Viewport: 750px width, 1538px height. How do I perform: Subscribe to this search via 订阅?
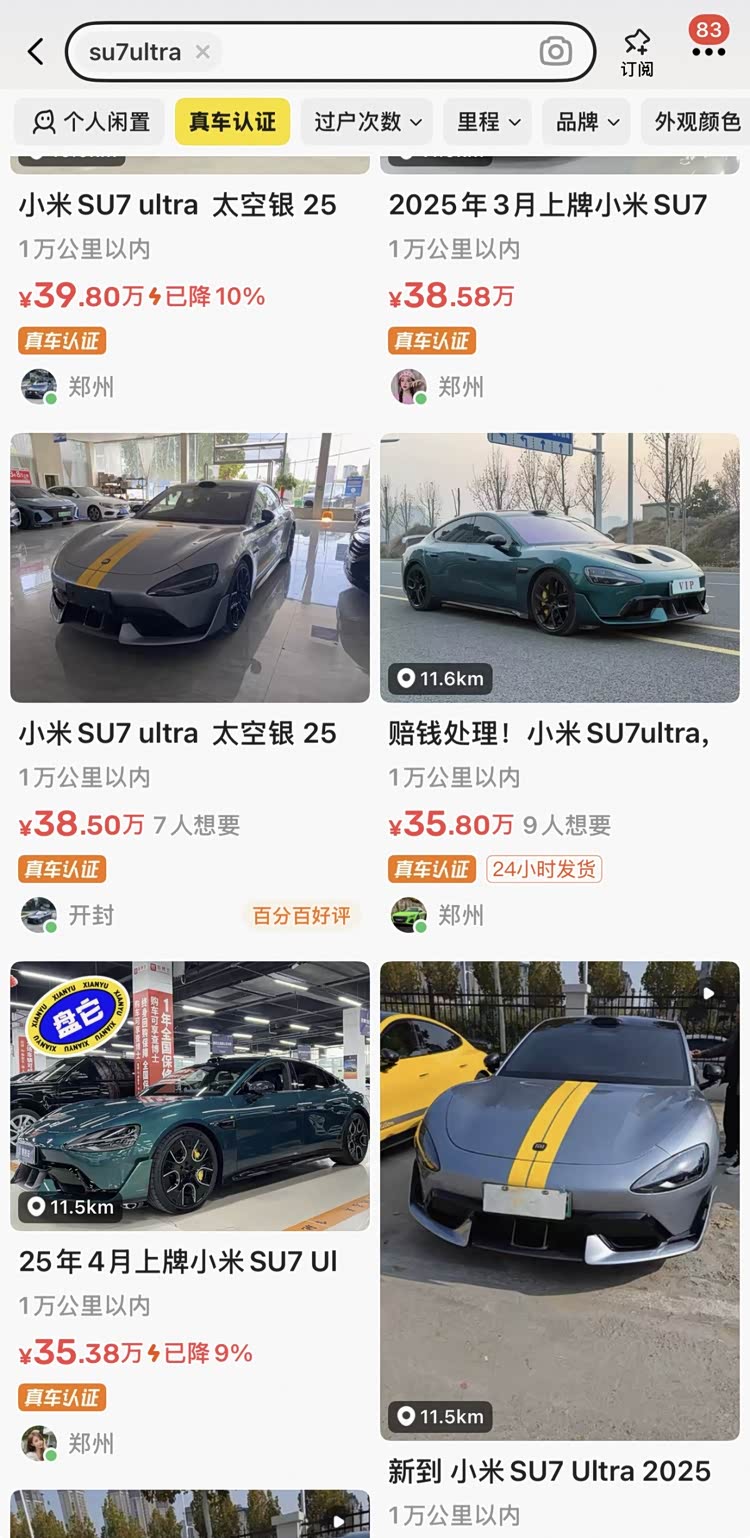637,52
